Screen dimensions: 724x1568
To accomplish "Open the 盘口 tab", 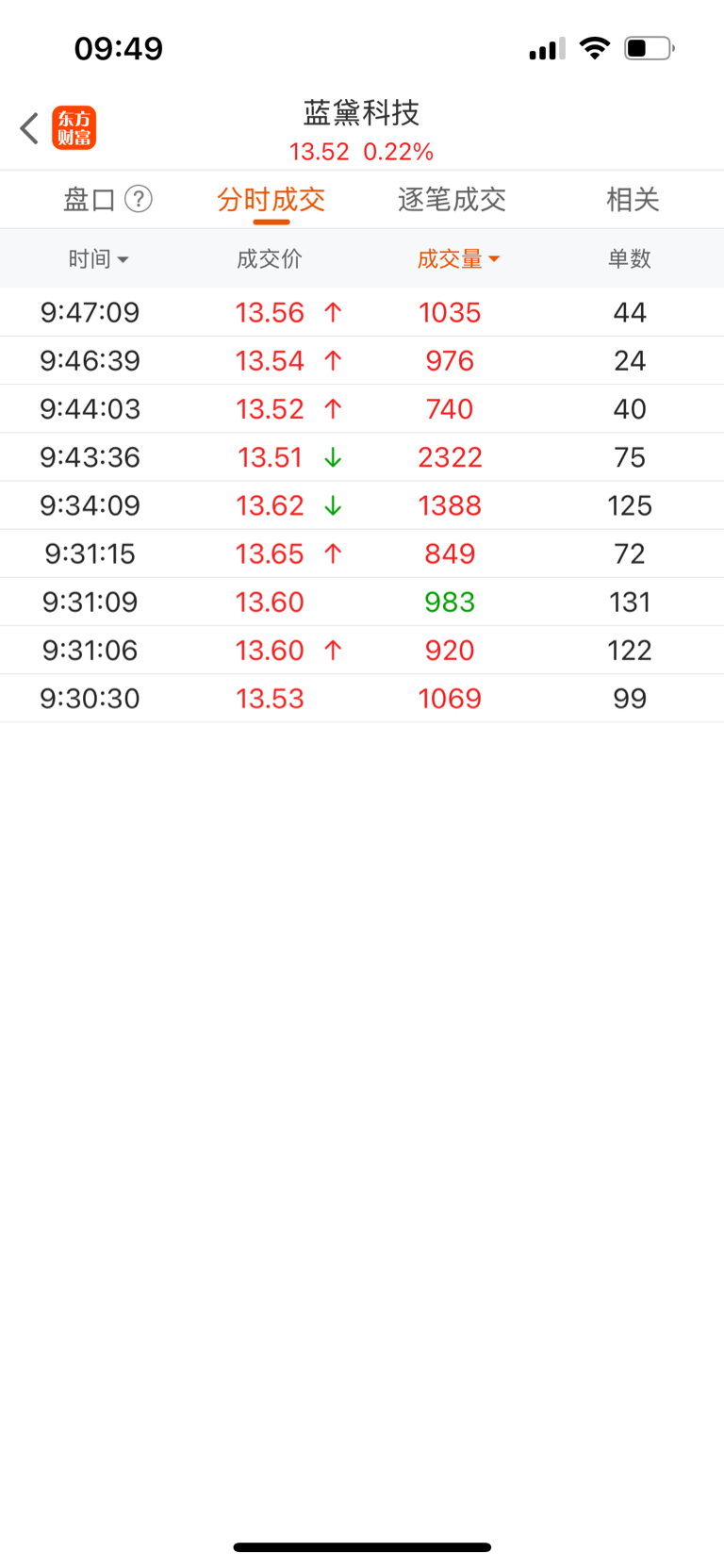I will (90, 200).
